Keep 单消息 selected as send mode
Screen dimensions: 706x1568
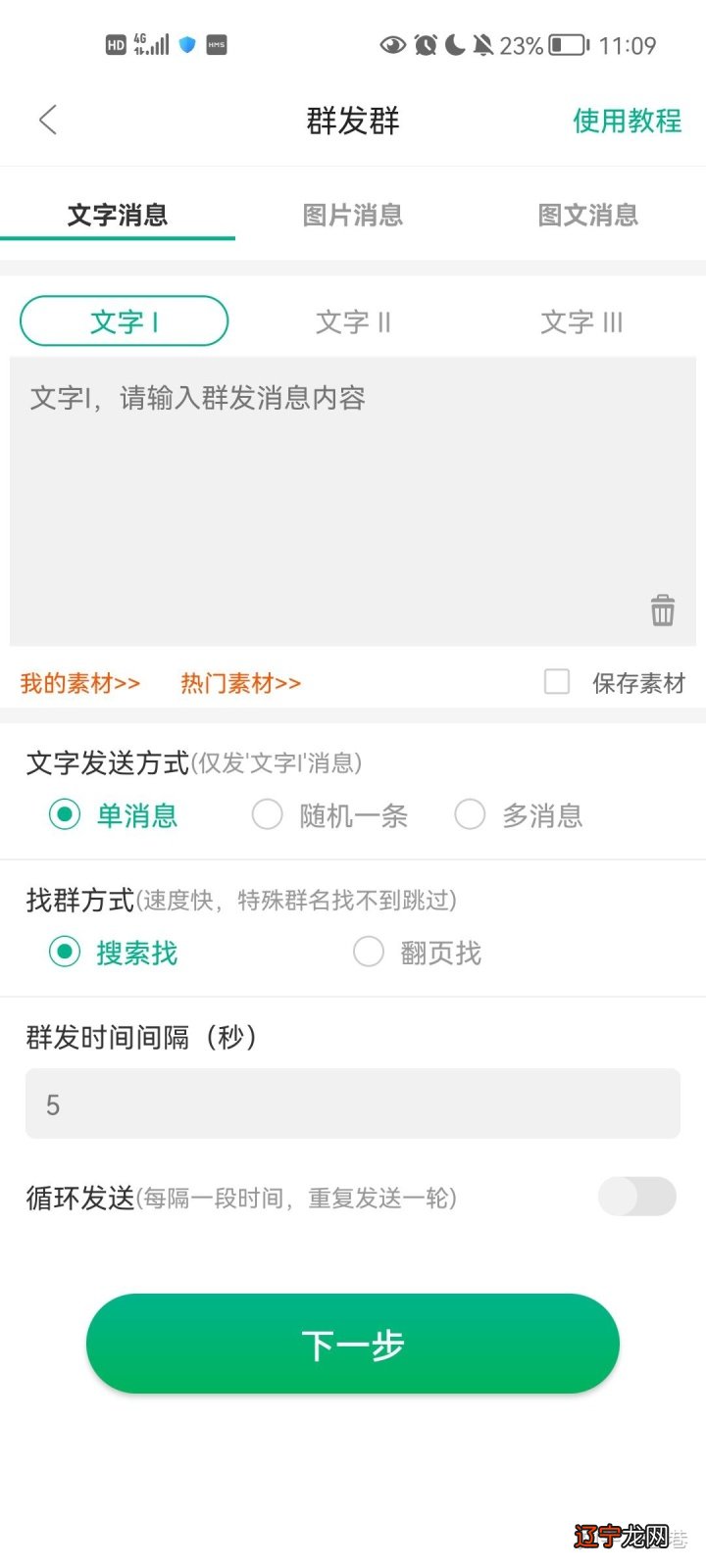click(x=65, y=814)
